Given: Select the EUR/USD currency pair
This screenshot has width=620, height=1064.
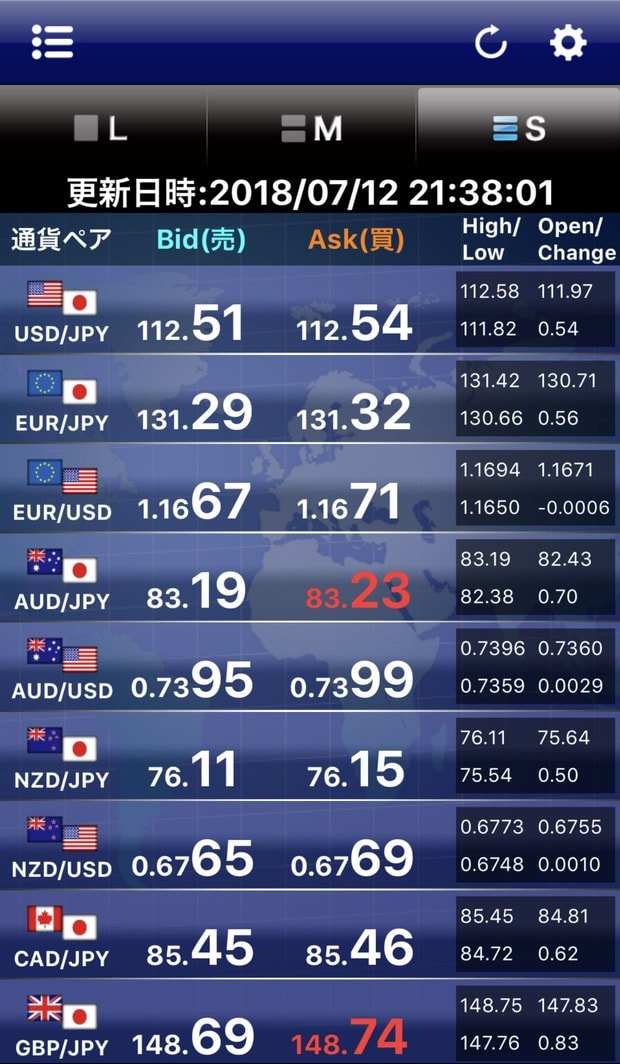Looking at the screenshot, I should pyautogui.click(x=310, y=489).
